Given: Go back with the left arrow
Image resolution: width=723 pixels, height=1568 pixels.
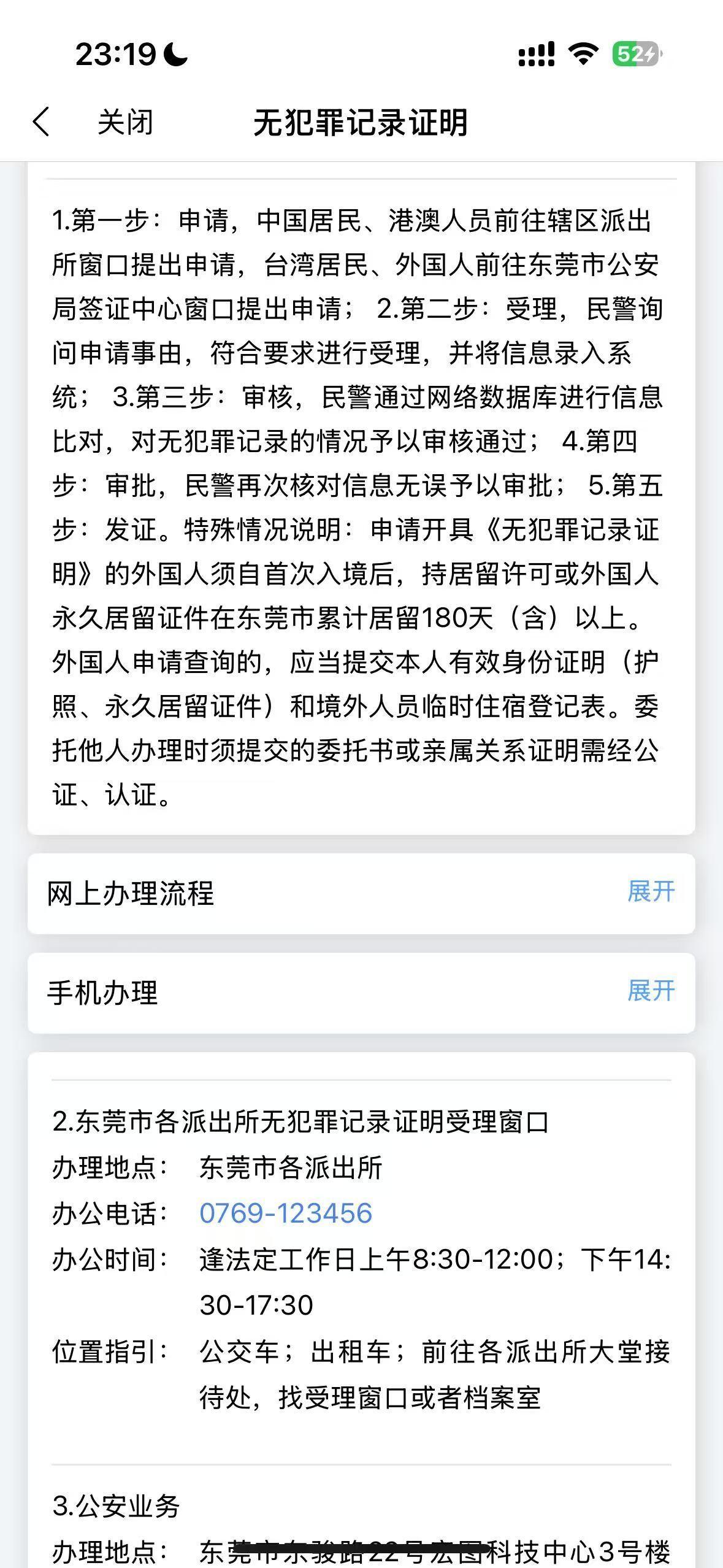Looking at the screenshot, I should [41, 121].
